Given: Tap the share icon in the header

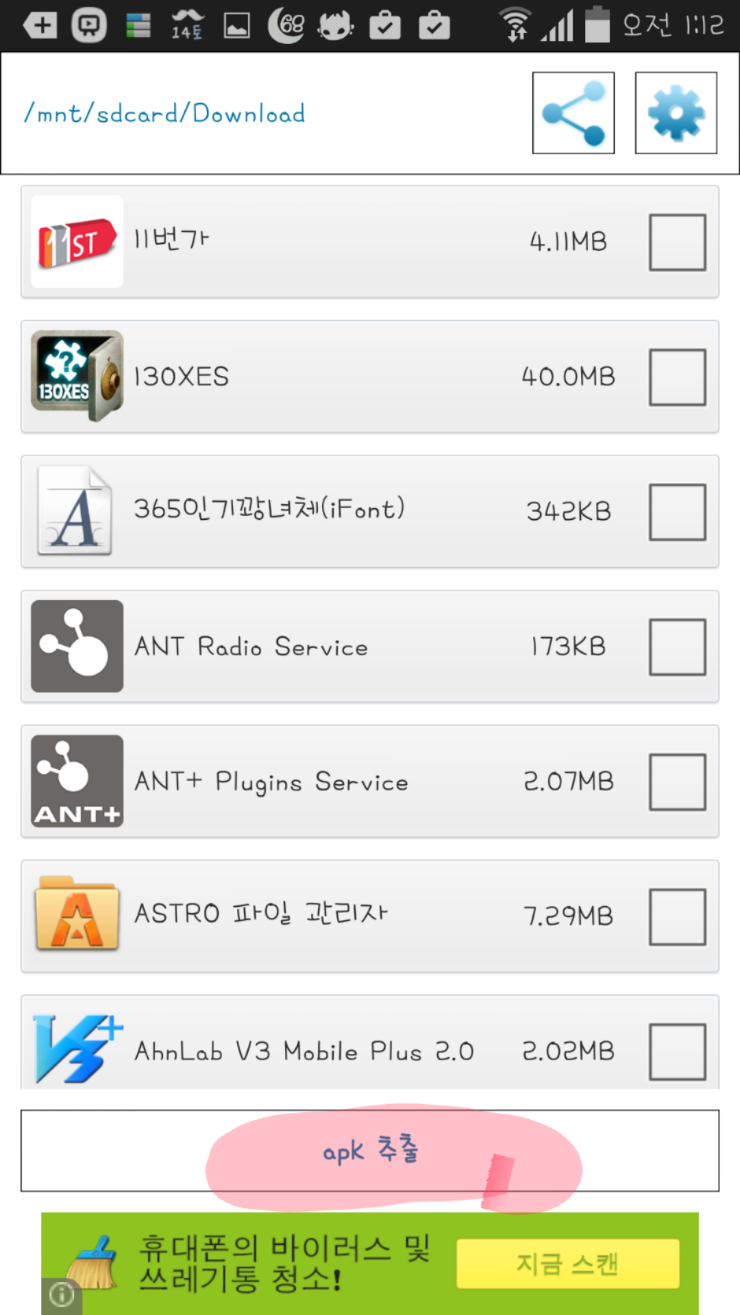Looking at the screenshot, I should (573, 113).
